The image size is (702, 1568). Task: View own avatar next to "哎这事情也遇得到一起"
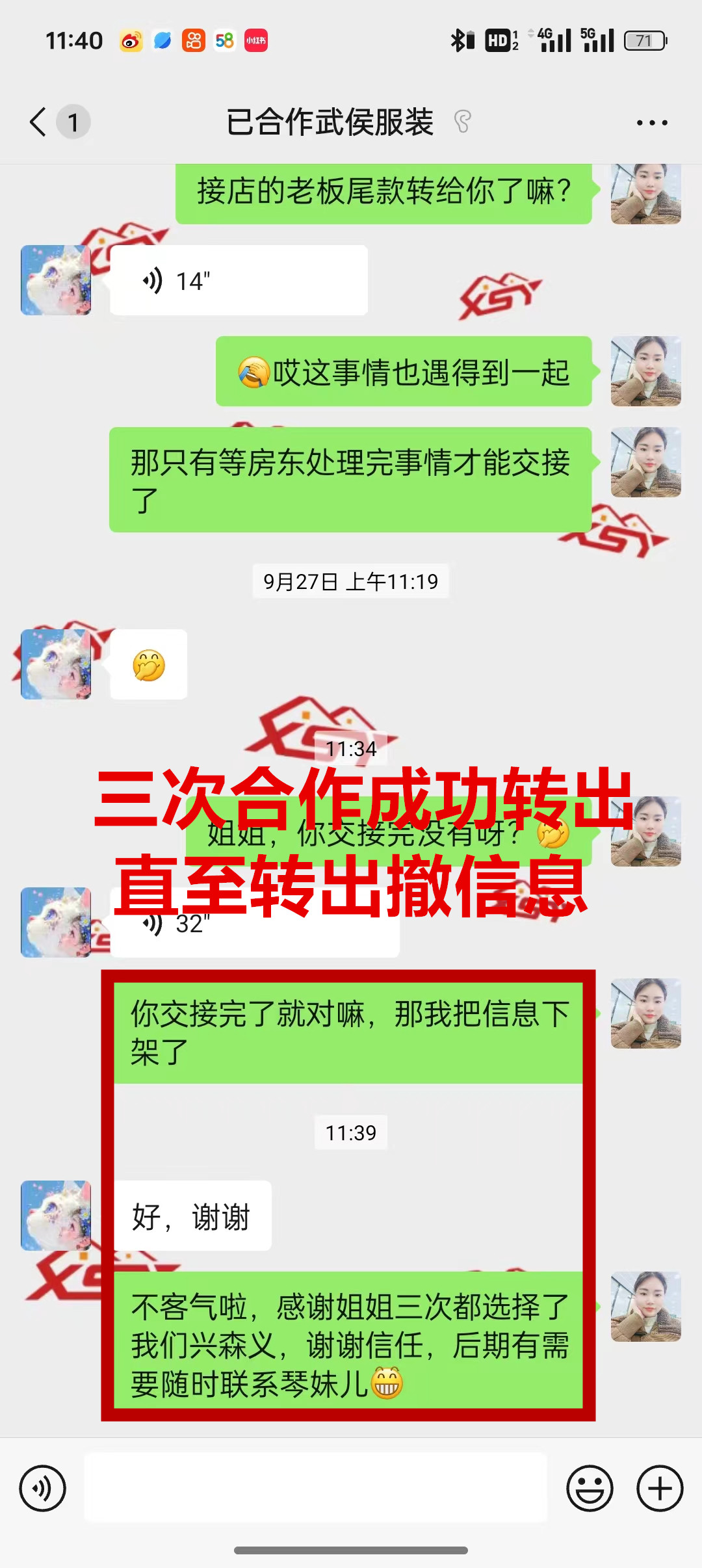click(x=646, y=371)
